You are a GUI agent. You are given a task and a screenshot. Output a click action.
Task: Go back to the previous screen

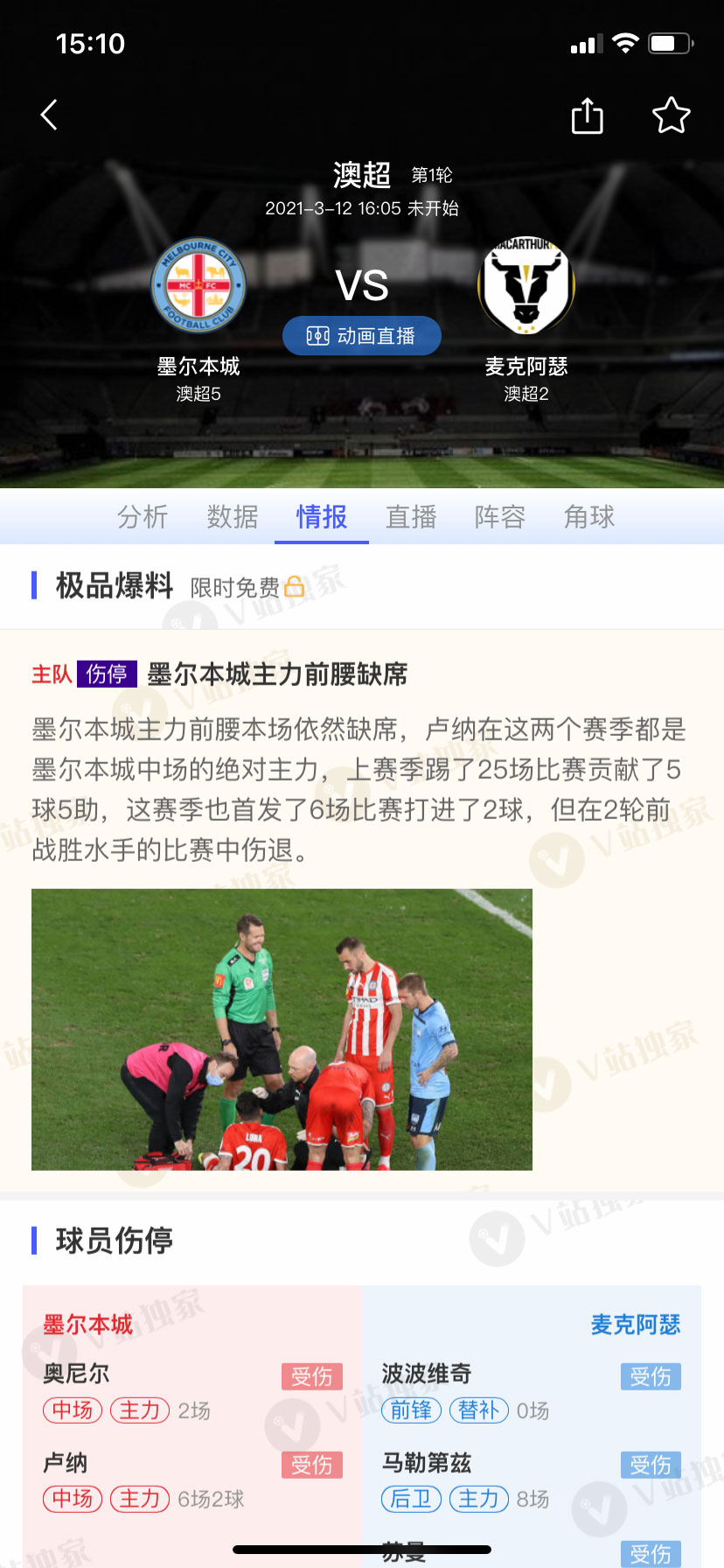50,115
